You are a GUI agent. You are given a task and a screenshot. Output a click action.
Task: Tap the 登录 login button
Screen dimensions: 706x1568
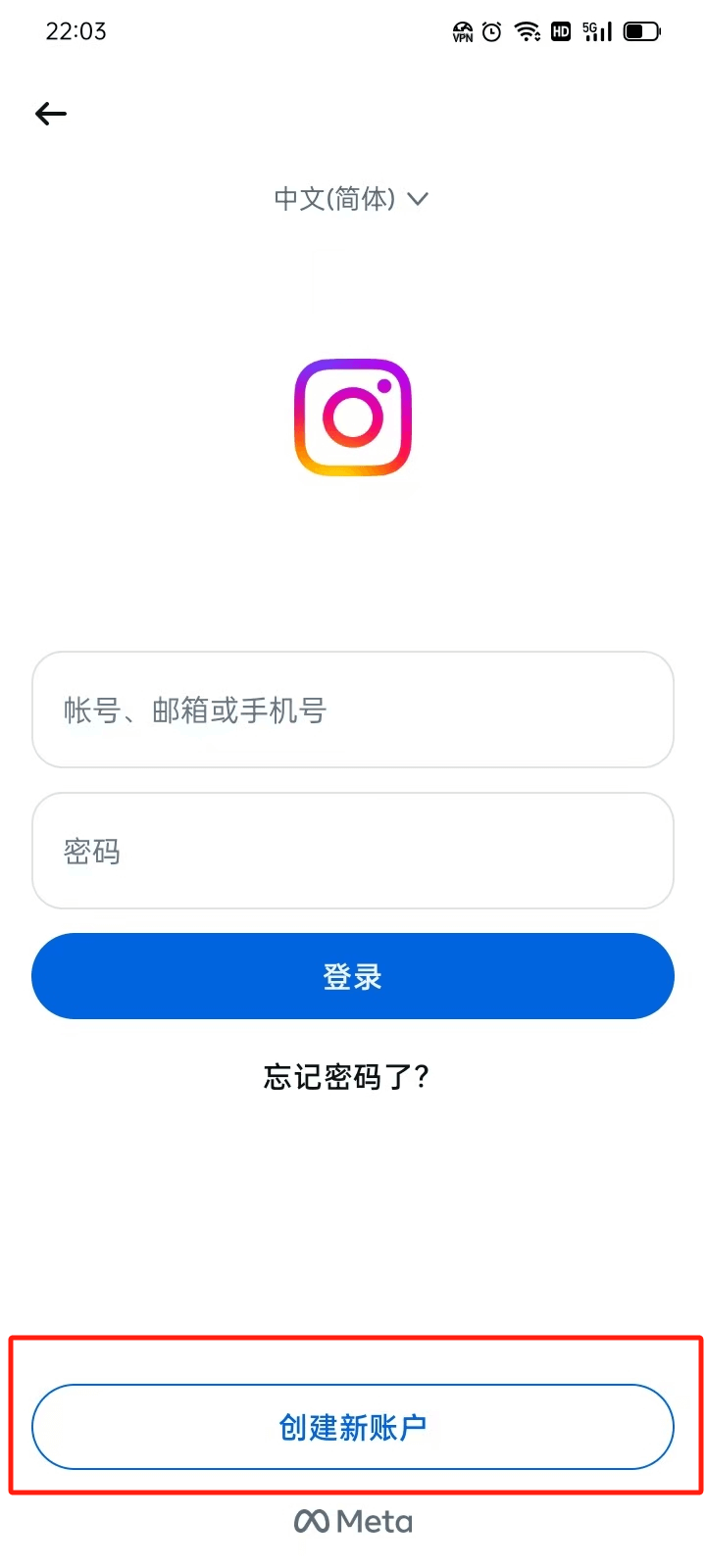click(x=353, y=975)
